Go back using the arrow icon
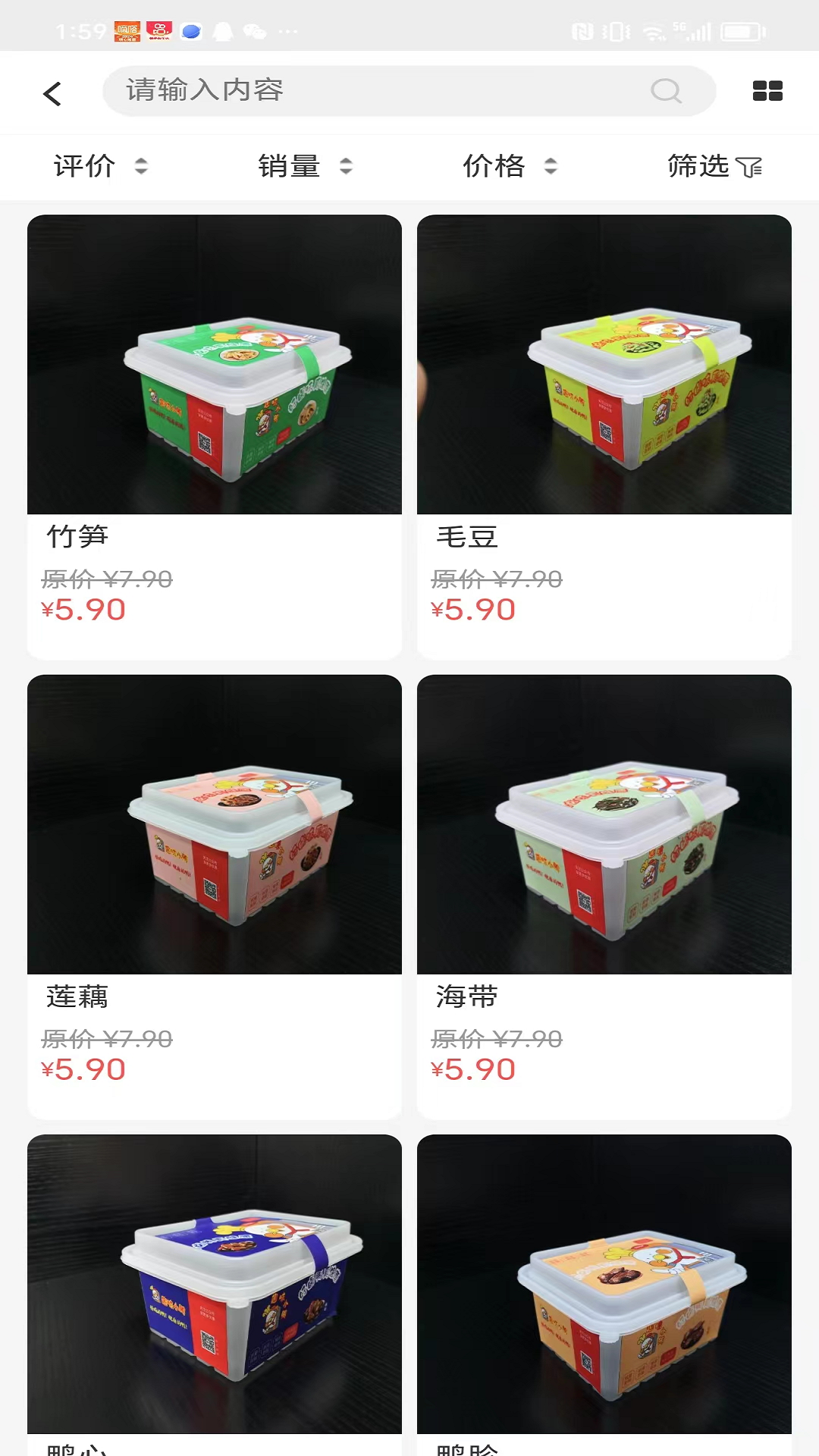This screenshot has width=819, height=1456. [x=52, y=93]
